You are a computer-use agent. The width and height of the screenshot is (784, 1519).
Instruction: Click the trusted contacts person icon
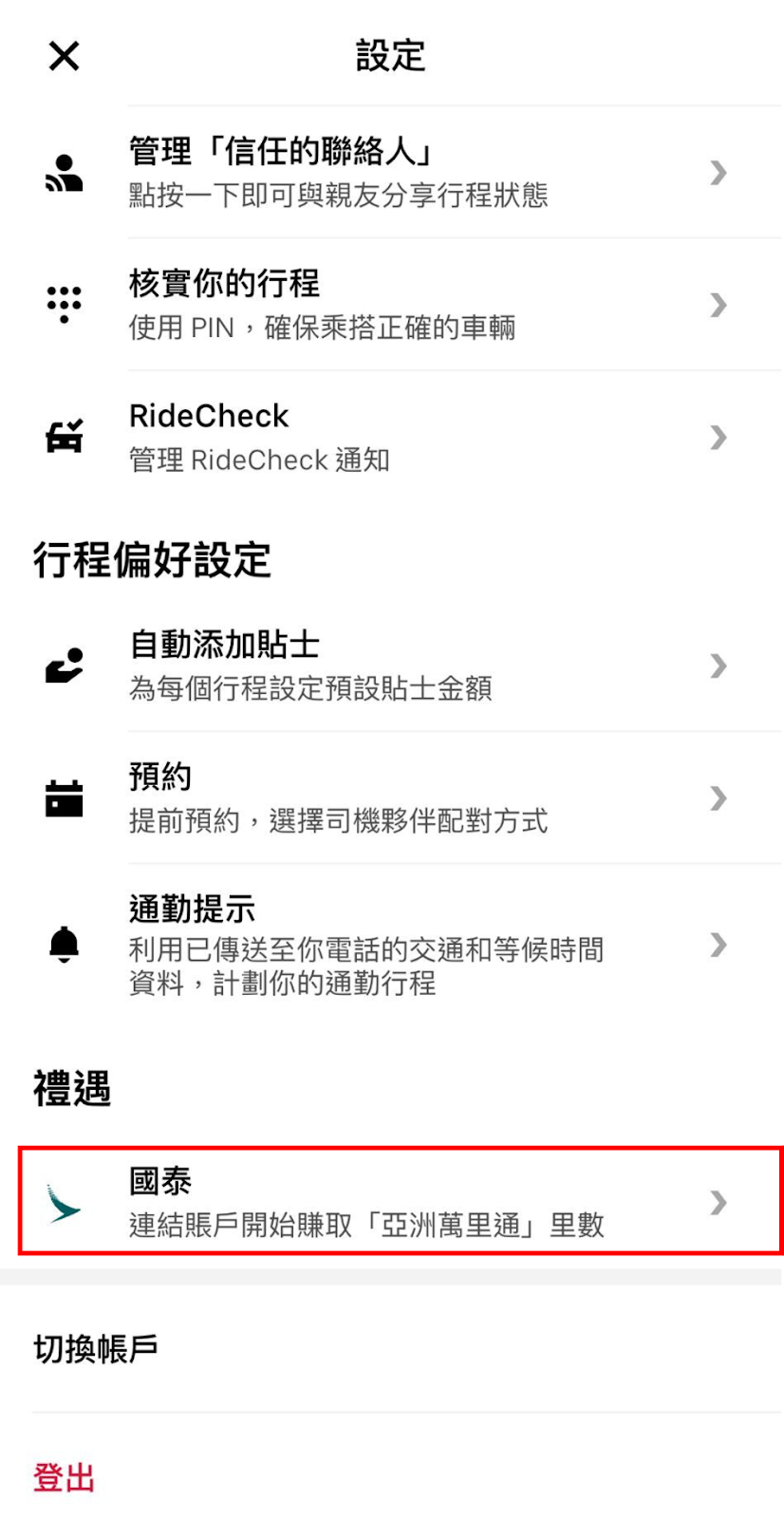(63, 171)
